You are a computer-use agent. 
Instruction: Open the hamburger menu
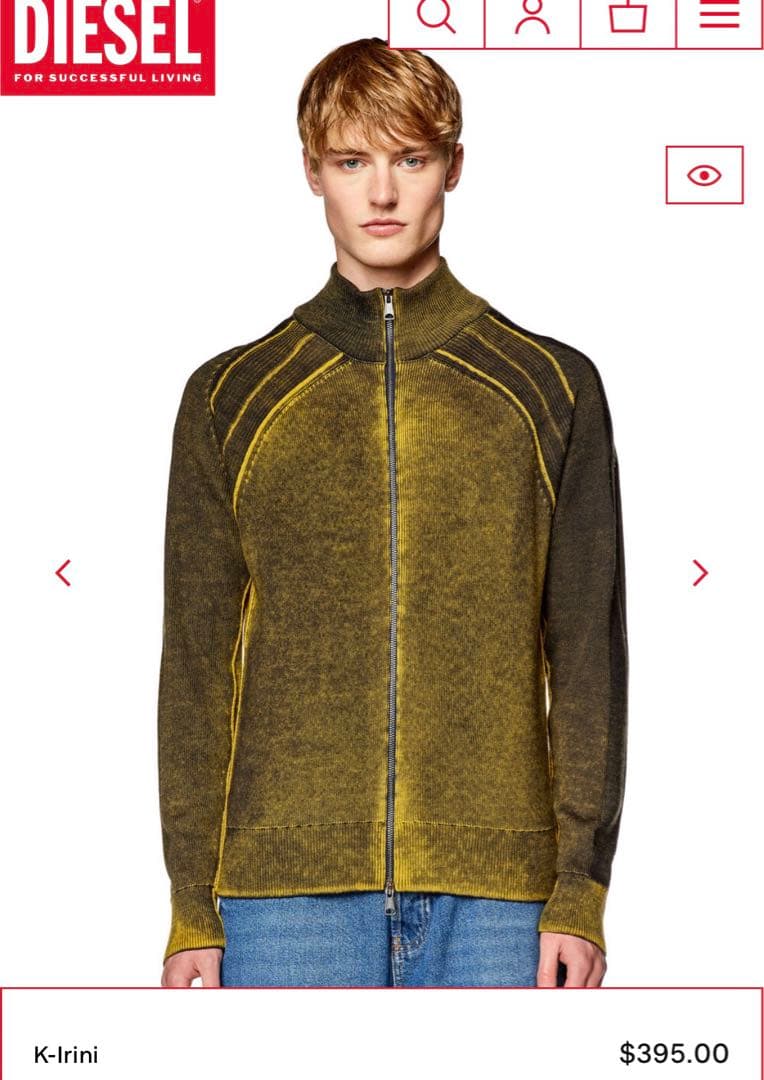coord(719,18)
